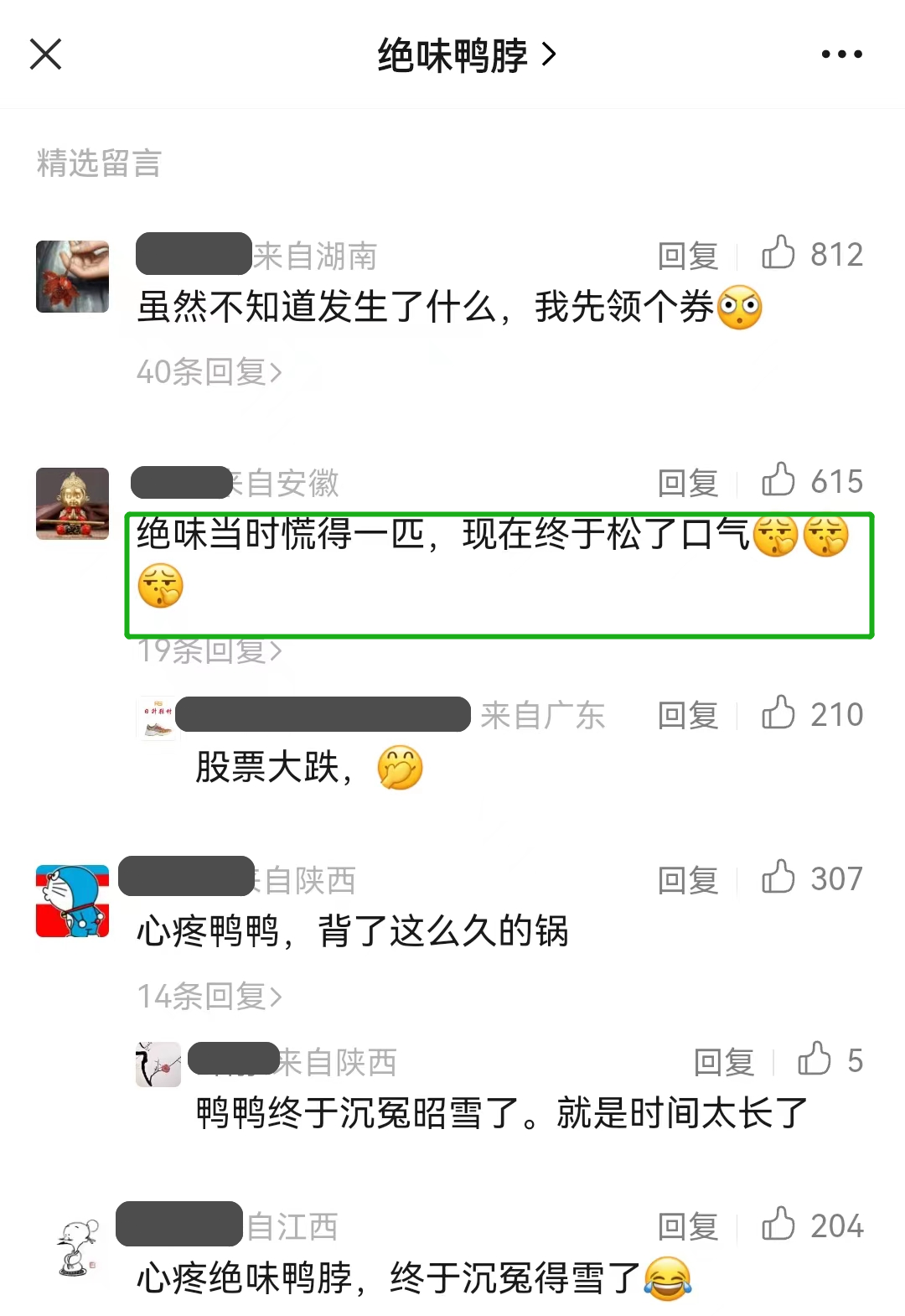Like the 鸭鸭终于沉冤昭雪了 reply
The width and height of the screenshot is (905, 1316).
pos(814,1060)
